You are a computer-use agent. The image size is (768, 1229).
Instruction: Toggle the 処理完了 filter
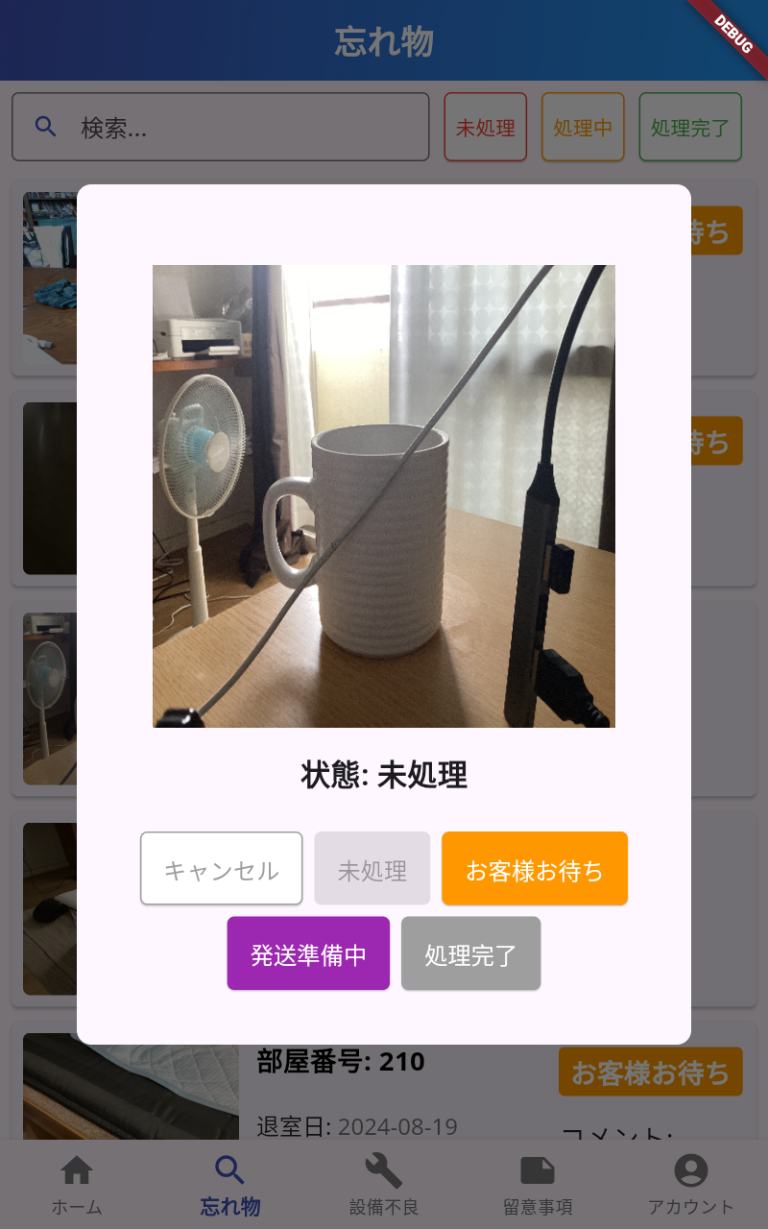coord(690,127)
